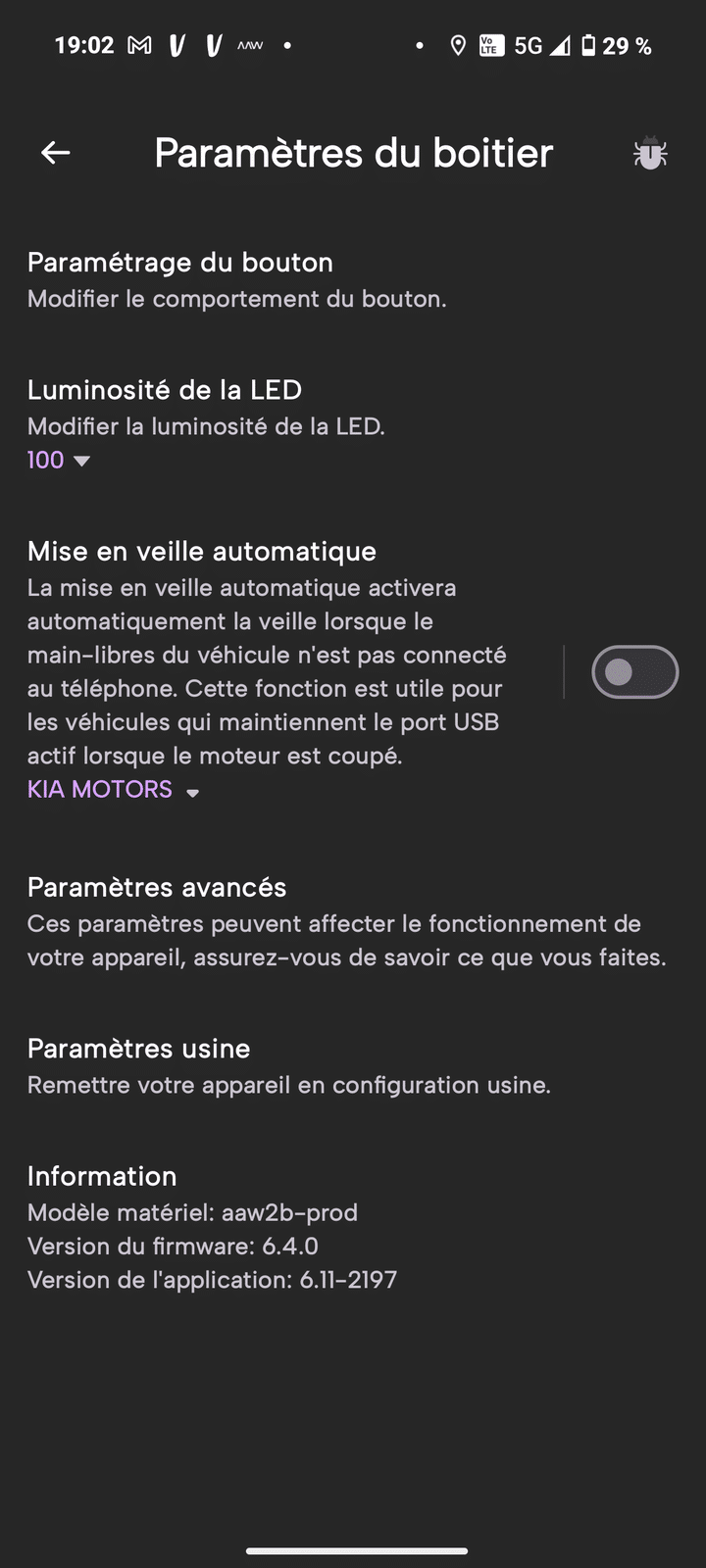The height and width of the screenshot is (1568, 706).
Task: Enable Mise en veille automatique switch
Action: click(x=634, y=672)
